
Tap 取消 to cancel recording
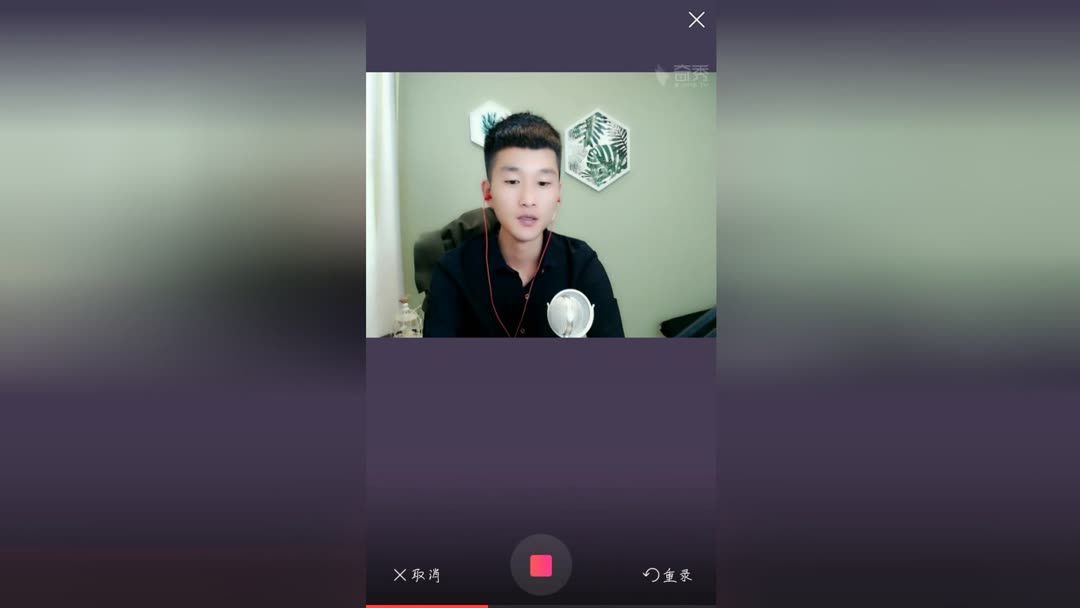[416, 575]
